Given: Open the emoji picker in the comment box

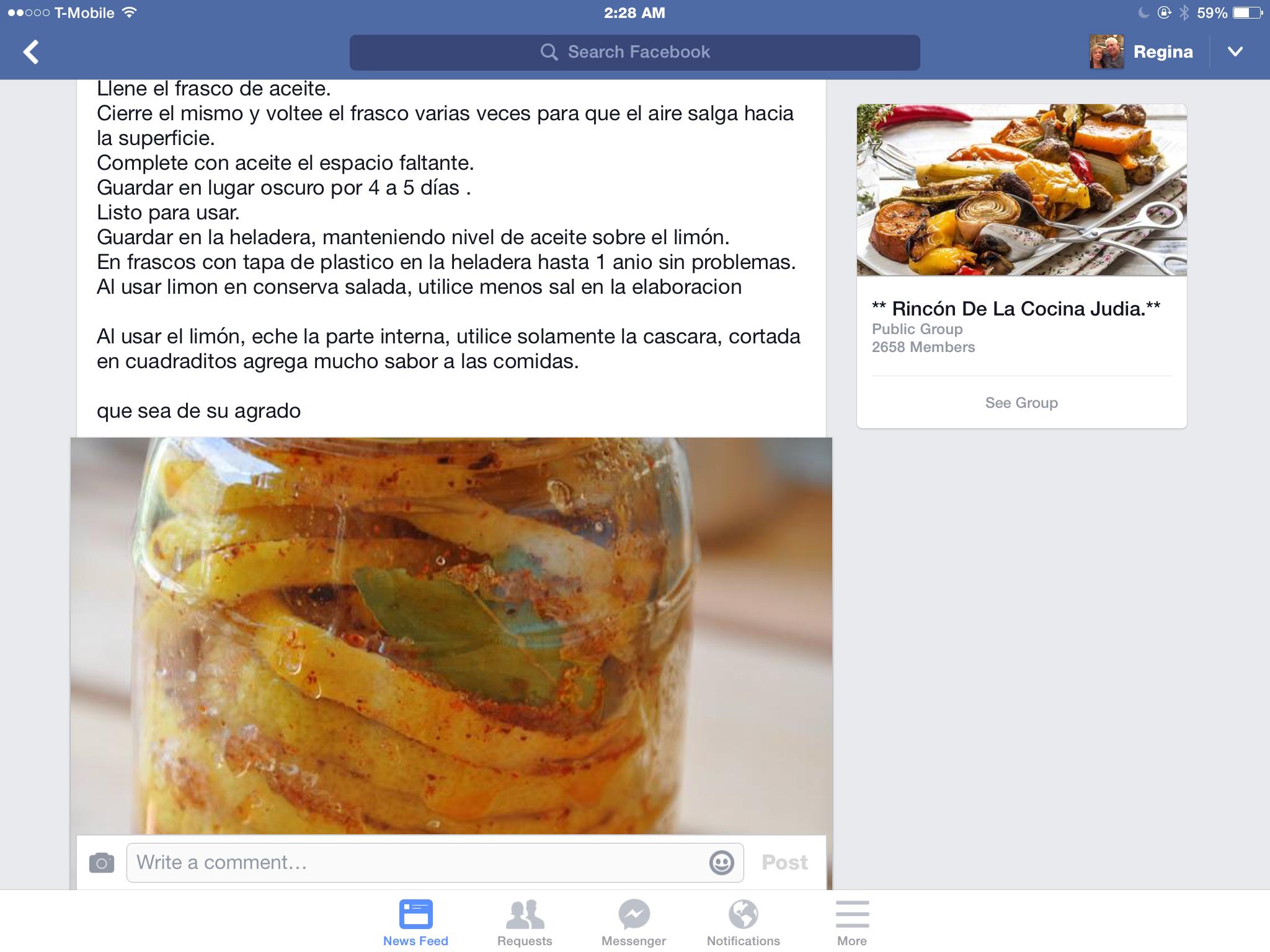Looking at the screenshot, I should pyautogui.click(x=721, y=863).
